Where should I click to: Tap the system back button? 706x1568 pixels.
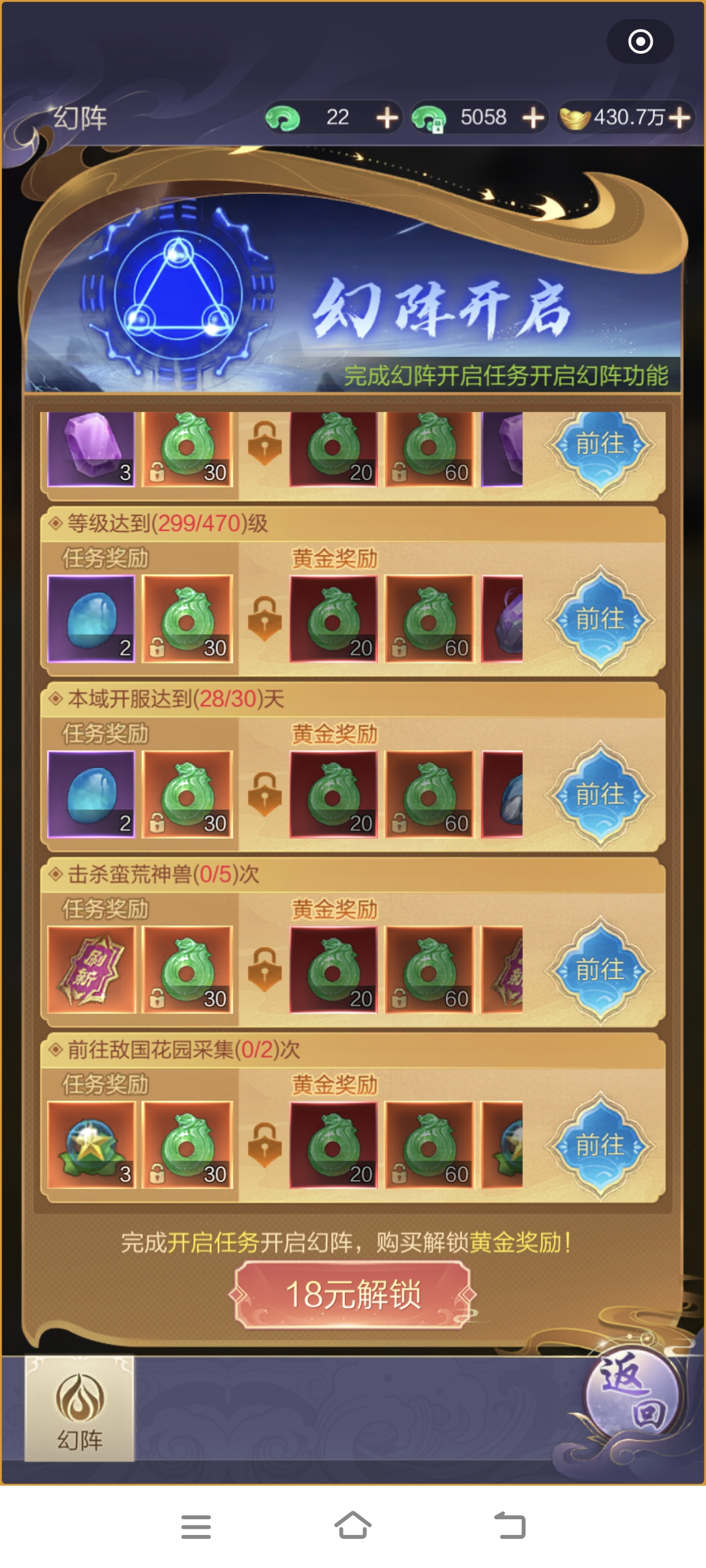click(509, 1525)
